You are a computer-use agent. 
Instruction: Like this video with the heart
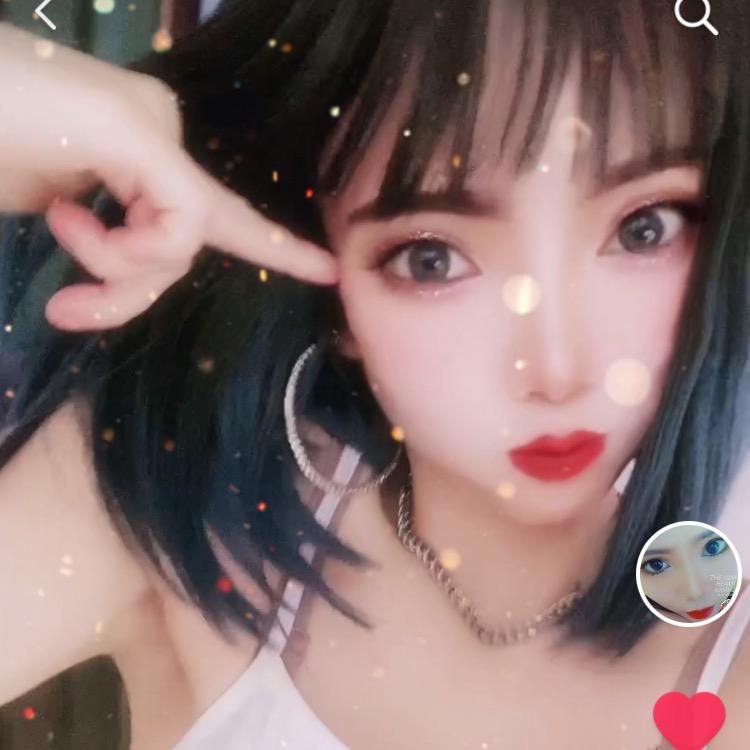(689, 720)
